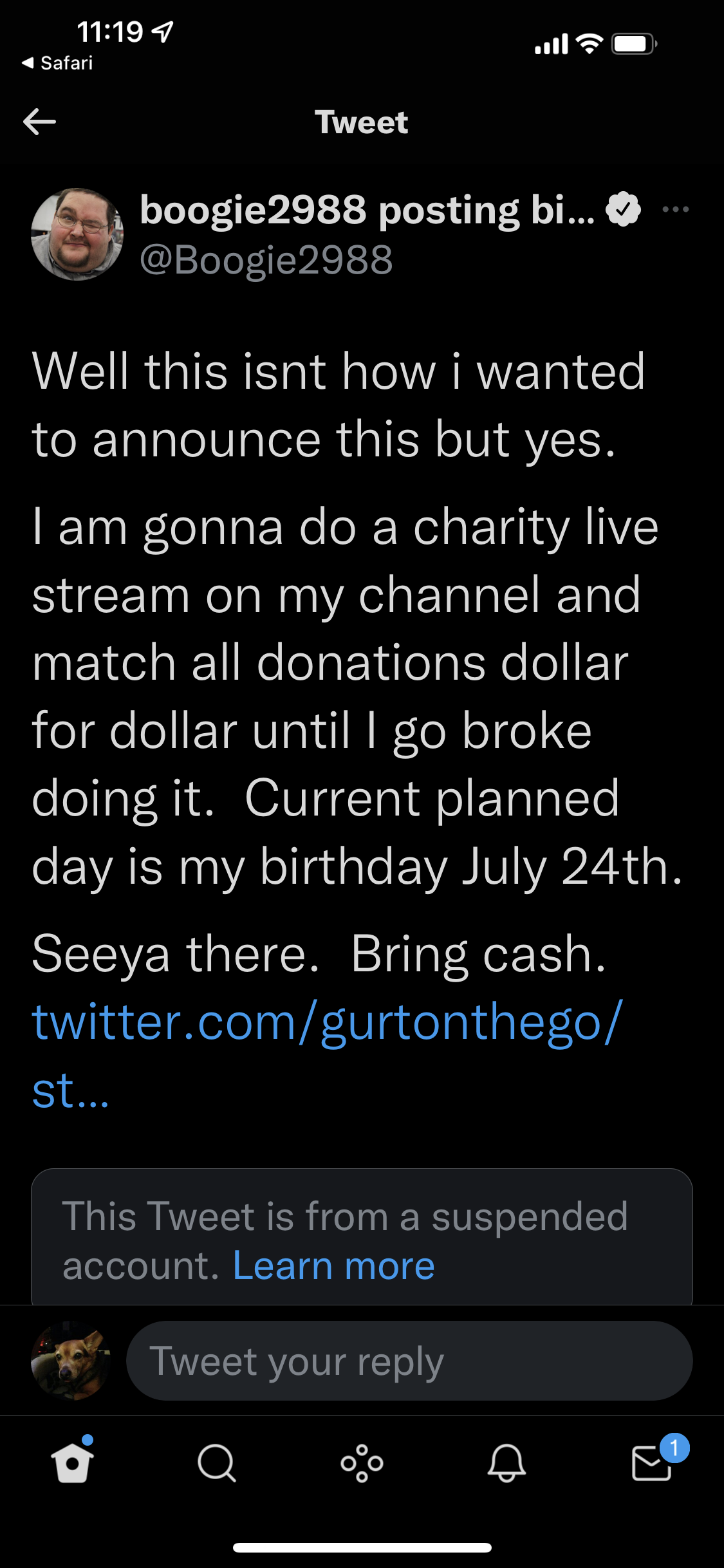Tap the Tweet your reply field
This screenshot has height=1568, width=724.
(409, 1361)
